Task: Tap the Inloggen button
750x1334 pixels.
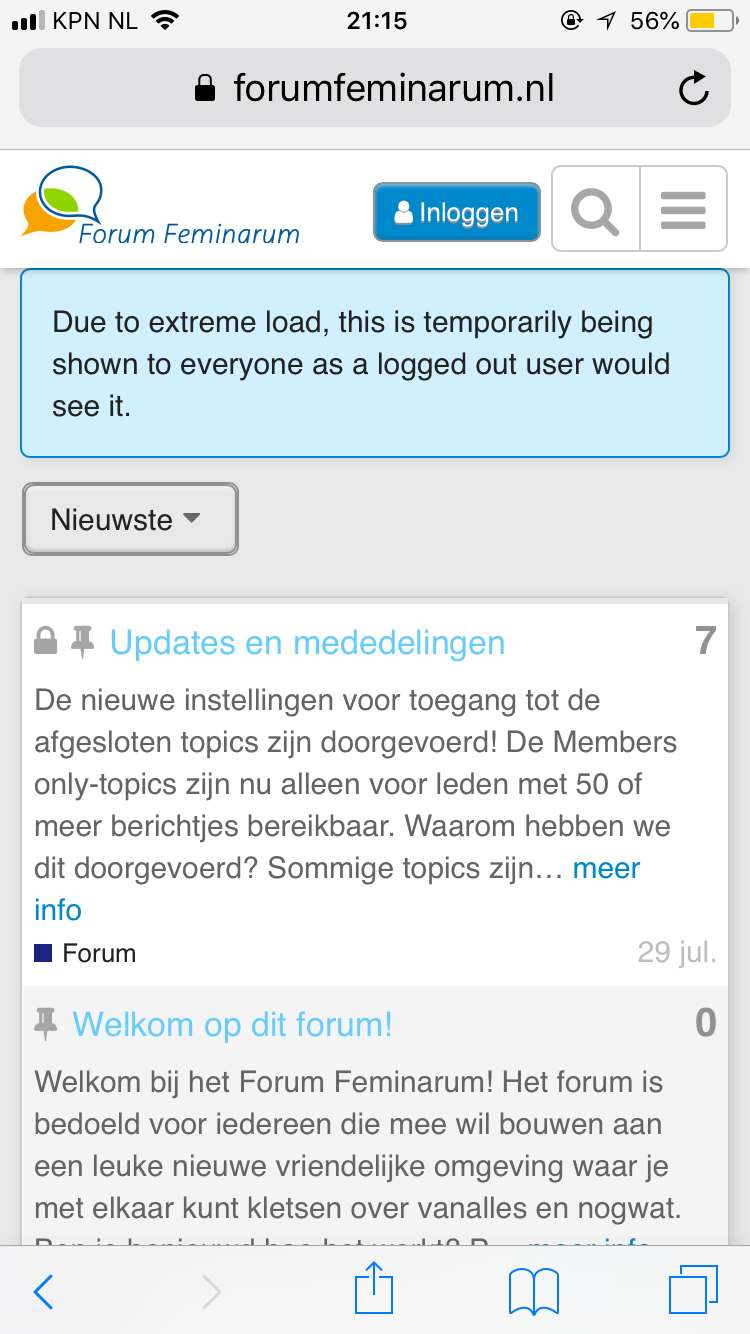Action: coord(457,212)
